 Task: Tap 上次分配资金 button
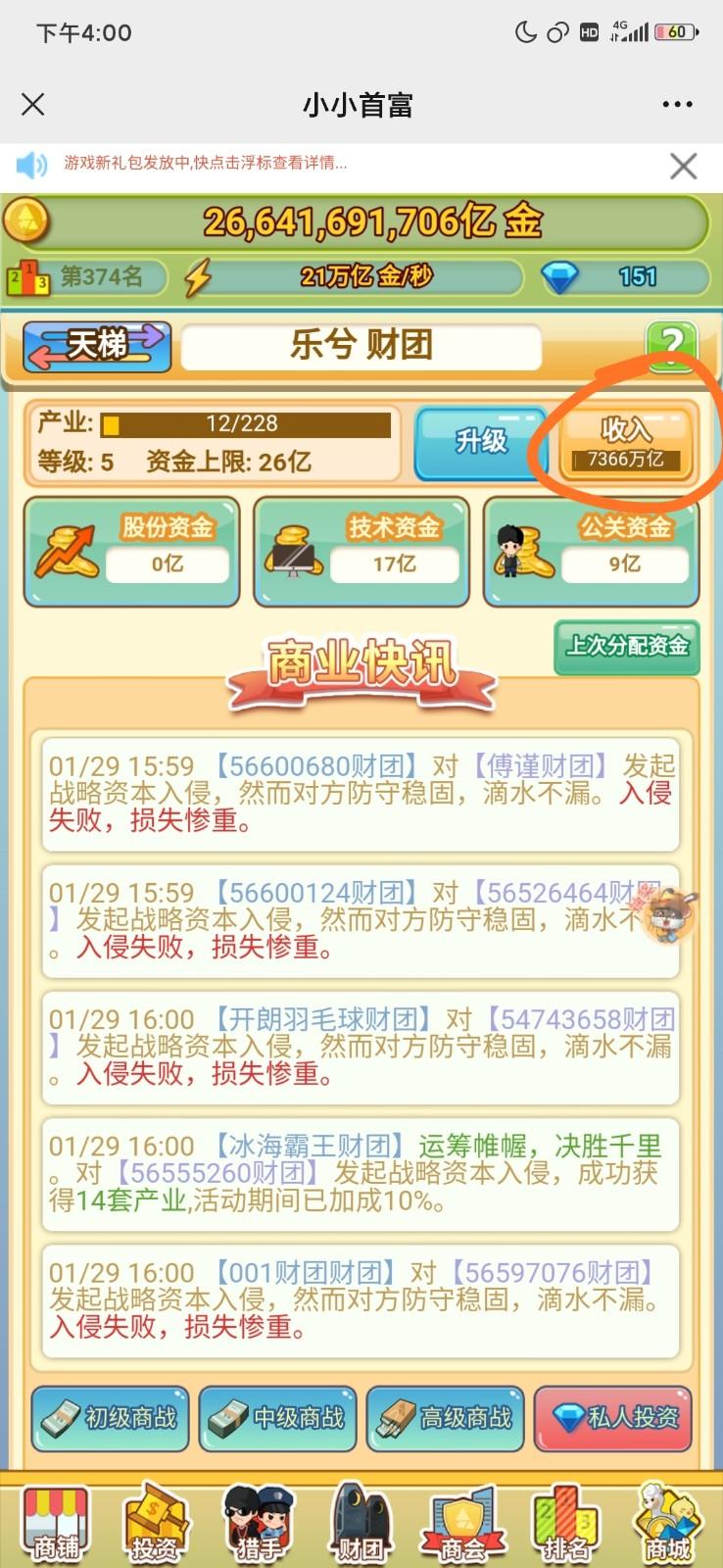(x=626, y=647)
